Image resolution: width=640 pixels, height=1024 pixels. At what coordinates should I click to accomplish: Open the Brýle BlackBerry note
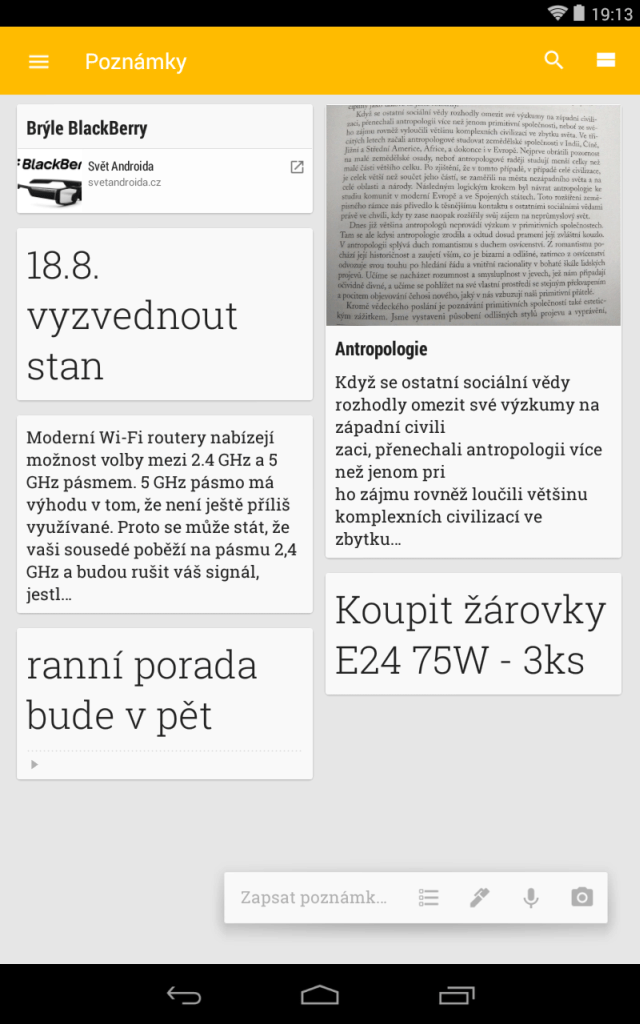pyautogui.click(x=165, y=128)
